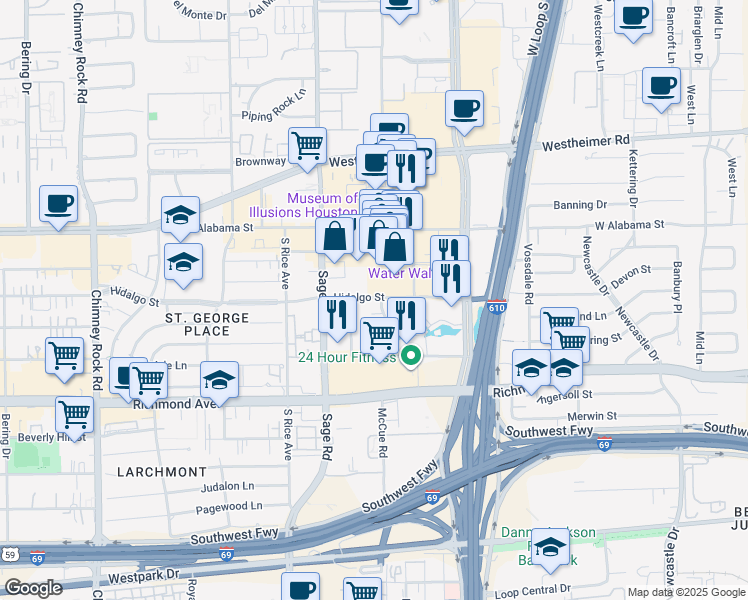Select the school marker on Alabama St
Image resolution: width=748 pixels, height=600 pixels.
(x=180, y=217)
